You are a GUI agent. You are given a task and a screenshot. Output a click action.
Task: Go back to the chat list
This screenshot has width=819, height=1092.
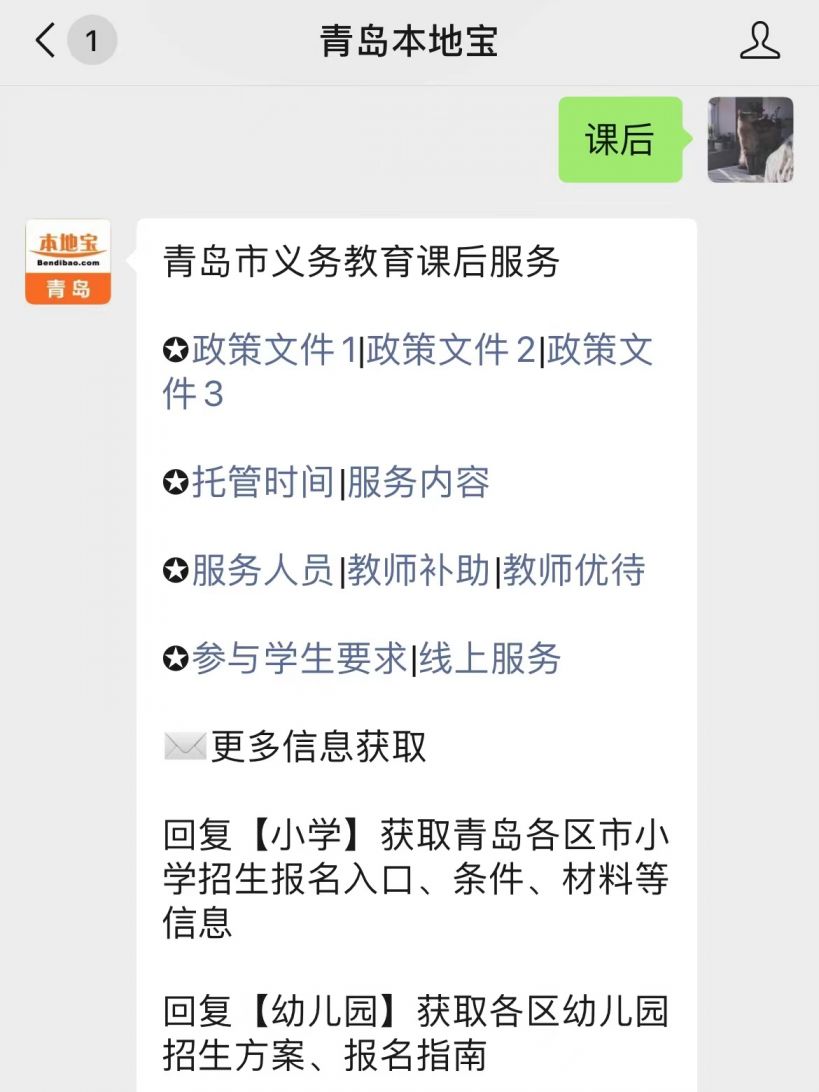(46, 41)
